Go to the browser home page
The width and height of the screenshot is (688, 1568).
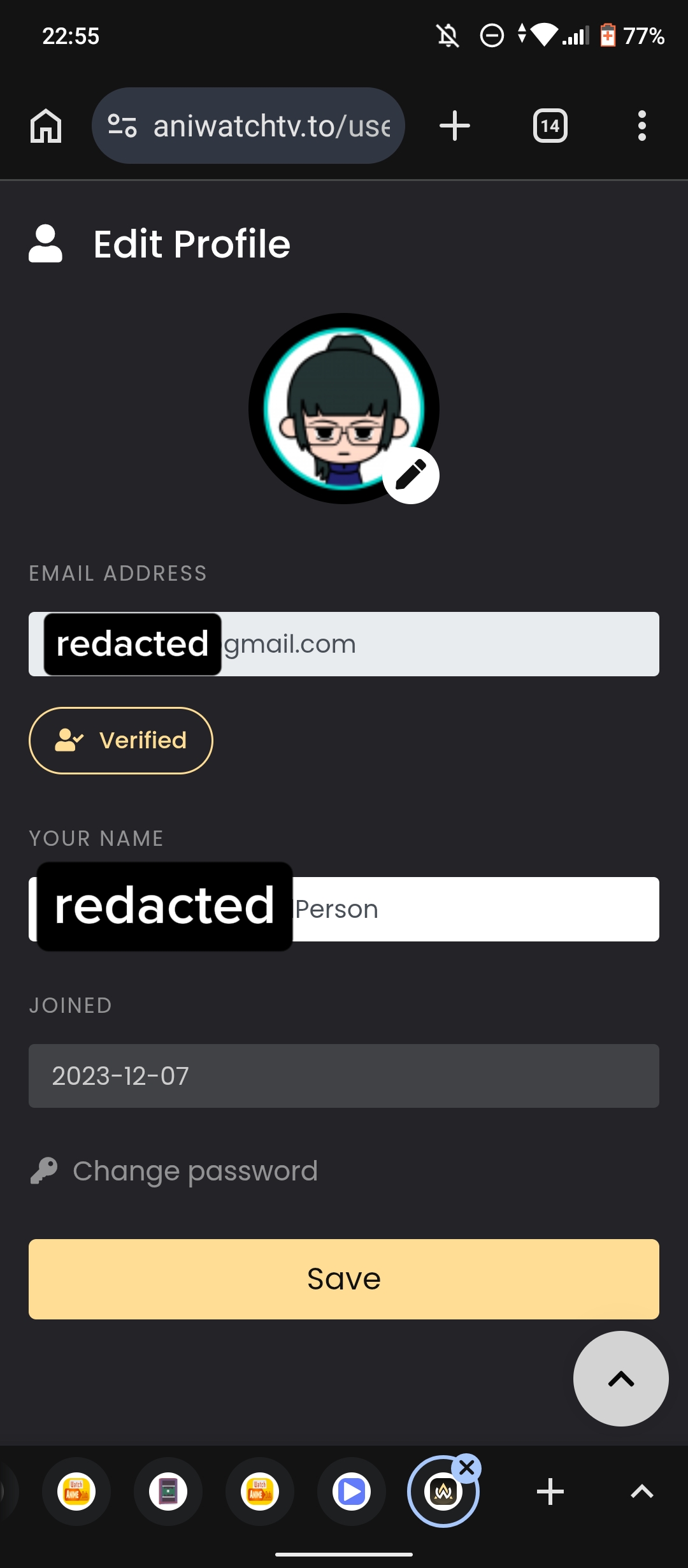pyautogui.click(x=46, y=126)
